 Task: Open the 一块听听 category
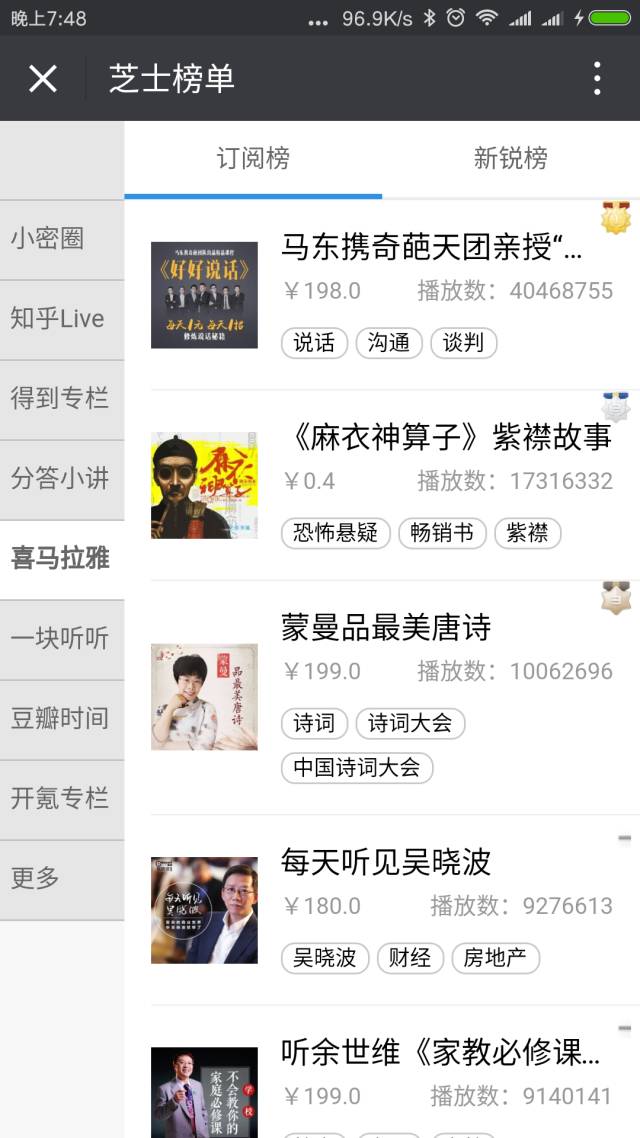pos(61,639)
